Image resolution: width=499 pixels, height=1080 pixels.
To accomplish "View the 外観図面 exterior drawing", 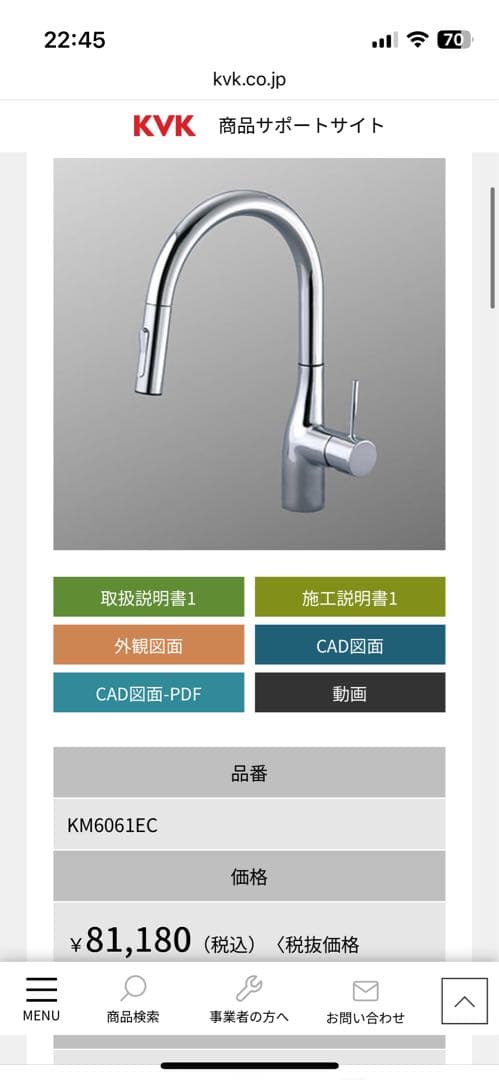I will (148, 645).
